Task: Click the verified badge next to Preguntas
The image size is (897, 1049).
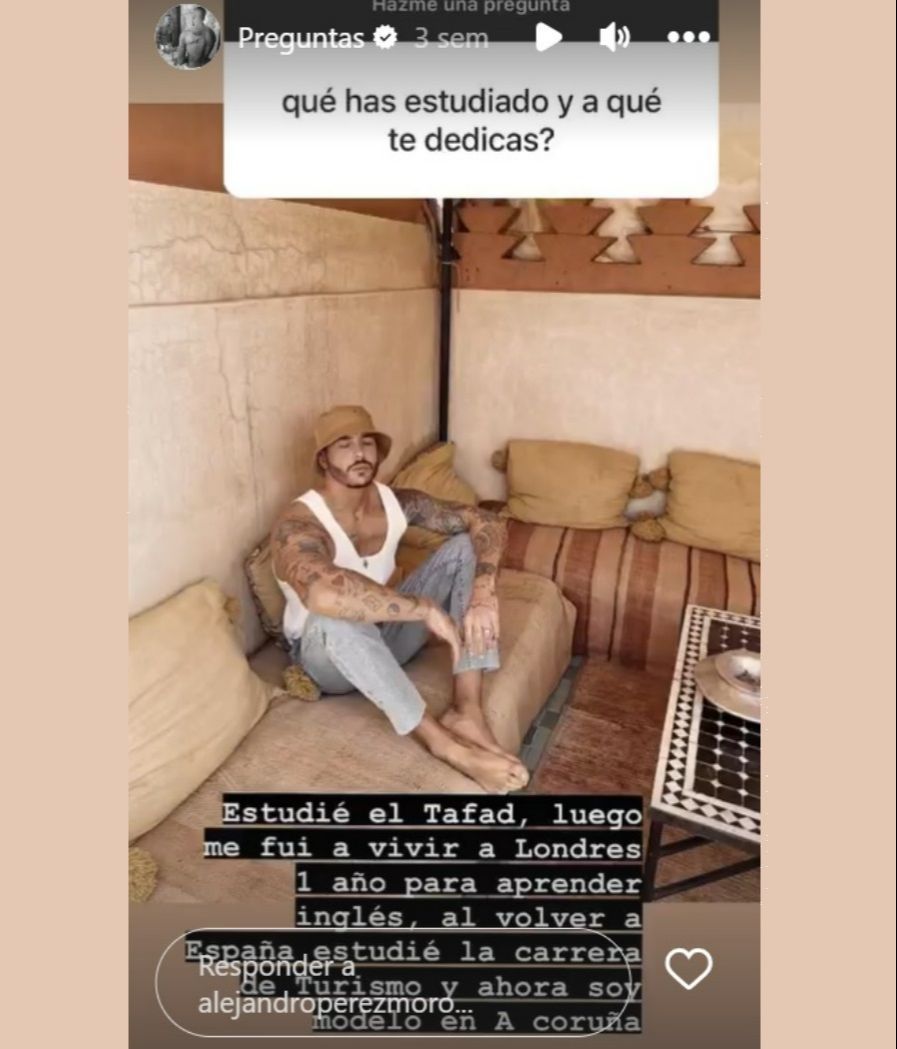Action: pyautogui.click(x=384, y=38)
